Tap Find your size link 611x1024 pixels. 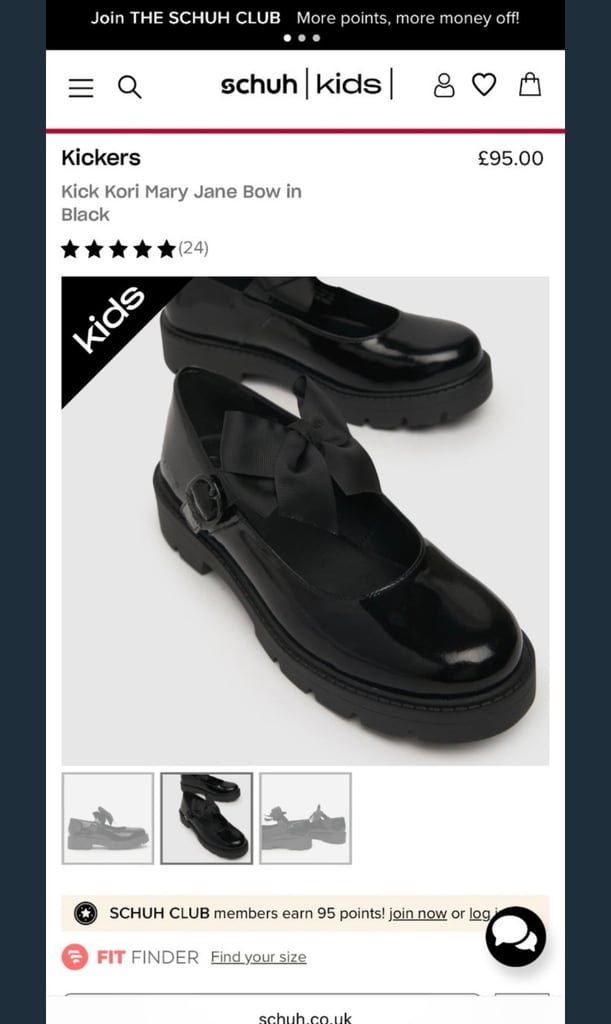click(258, 957)
